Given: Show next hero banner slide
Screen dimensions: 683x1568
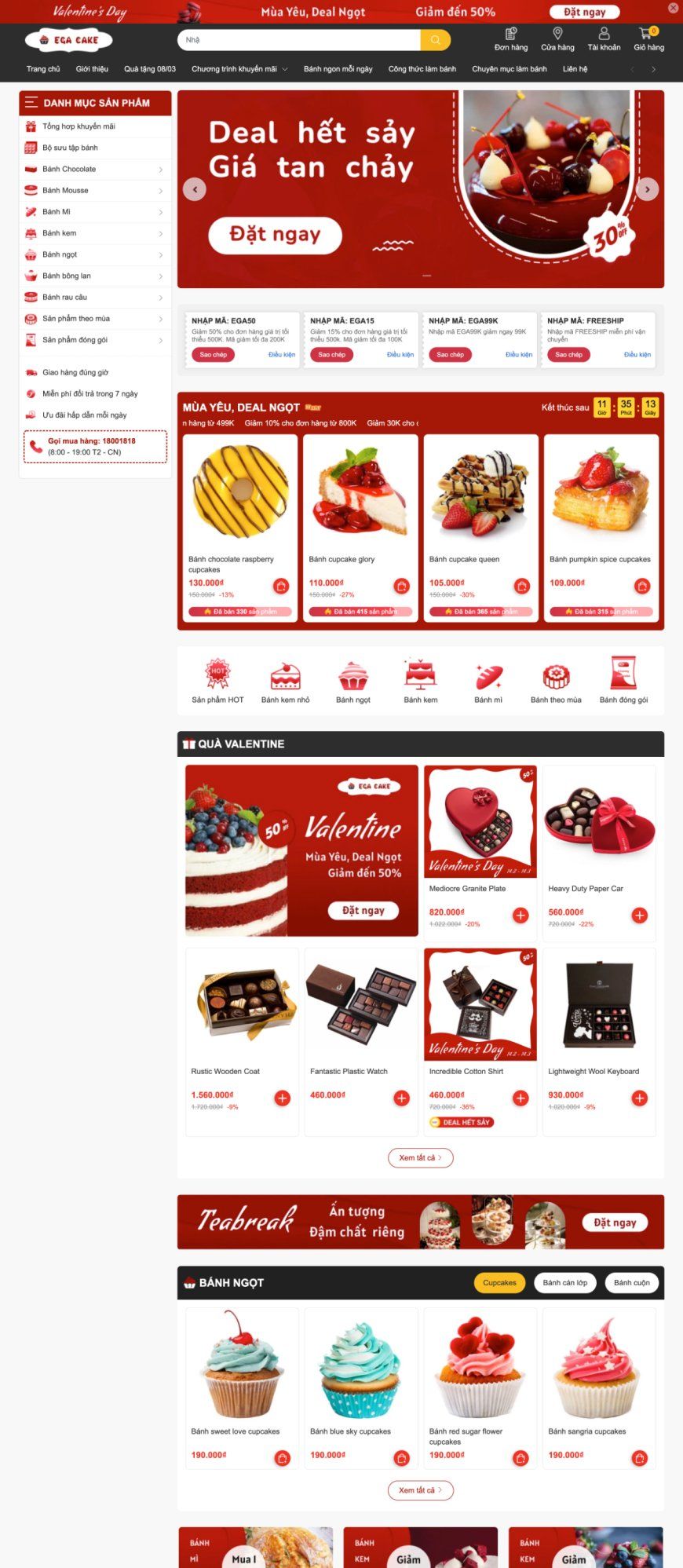Looking at the screenshot, I should (x=647, y=189).
